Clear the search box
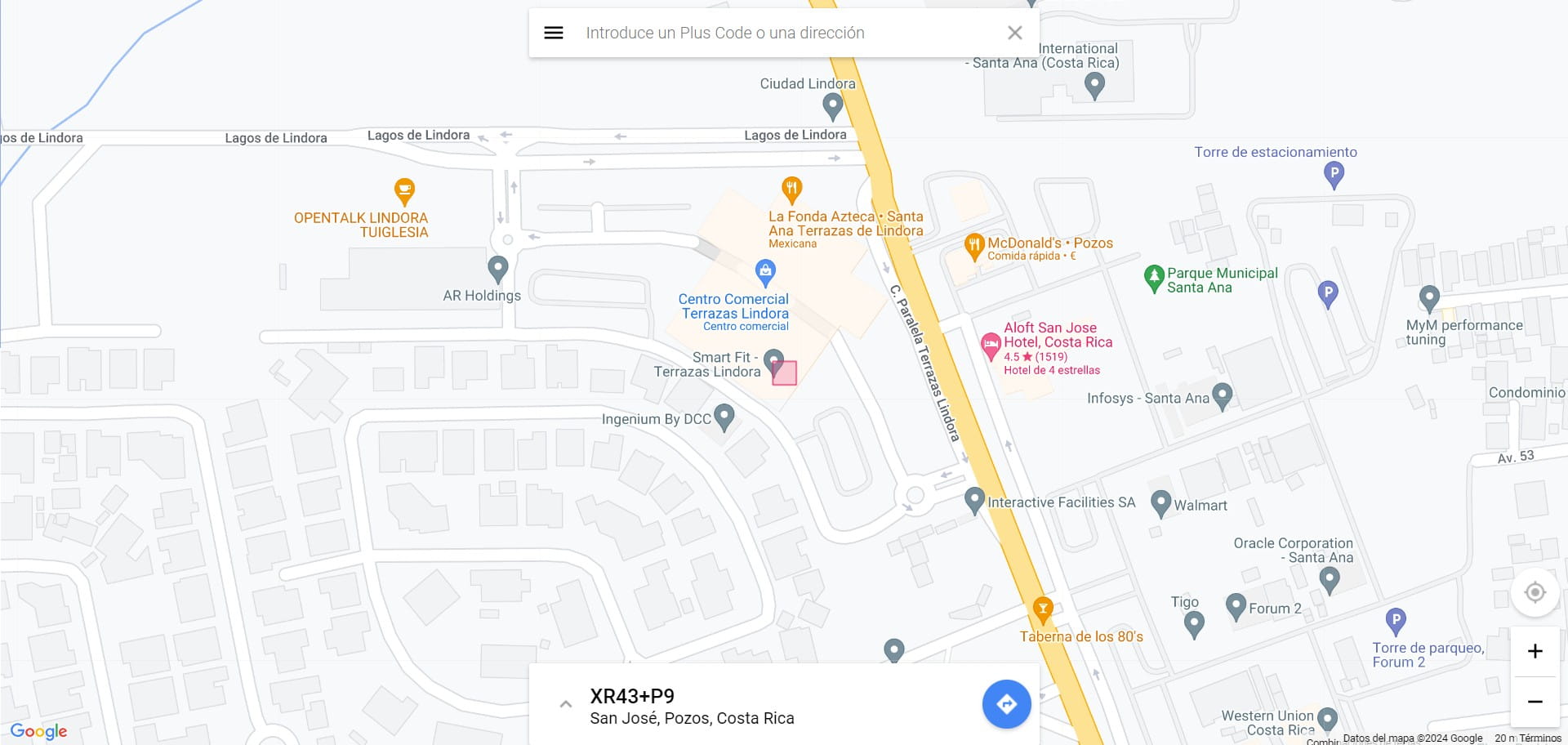1568x745 pixels. click(1014, 33)
